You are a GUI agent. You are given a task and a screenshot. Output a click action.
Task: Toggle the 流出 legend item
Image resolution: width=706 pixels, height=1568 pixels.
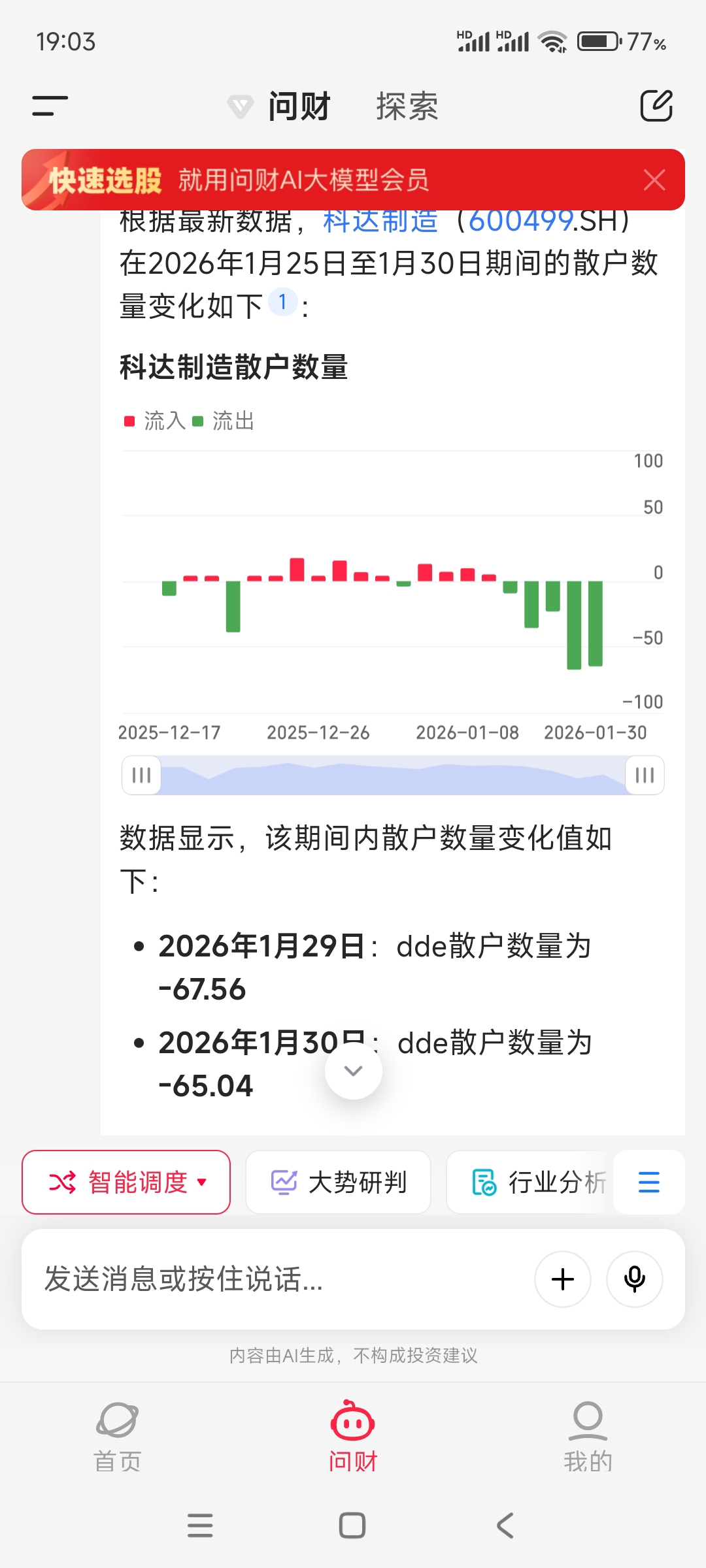pyautogui.click(x=223, y=421)
